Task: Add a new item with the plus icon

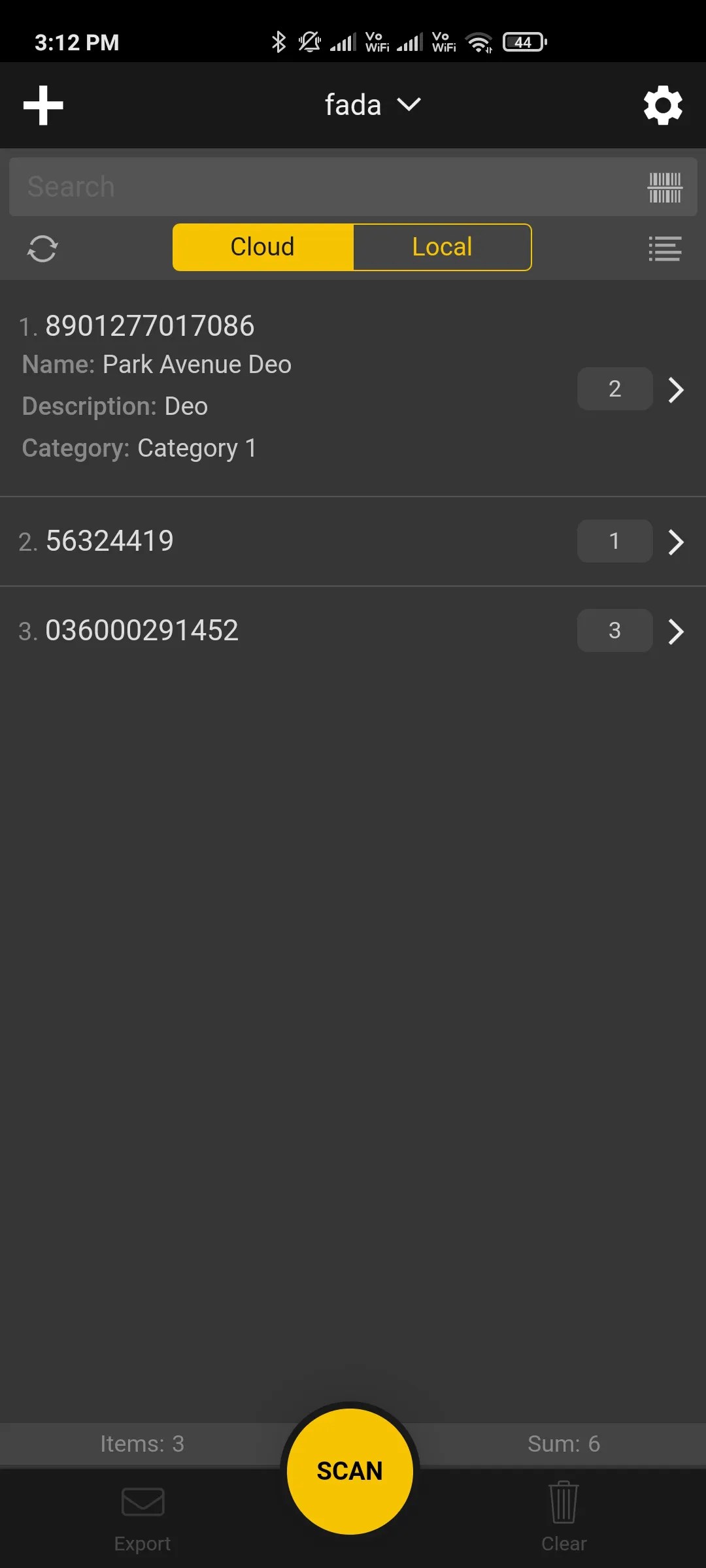Action: (42, 105)
